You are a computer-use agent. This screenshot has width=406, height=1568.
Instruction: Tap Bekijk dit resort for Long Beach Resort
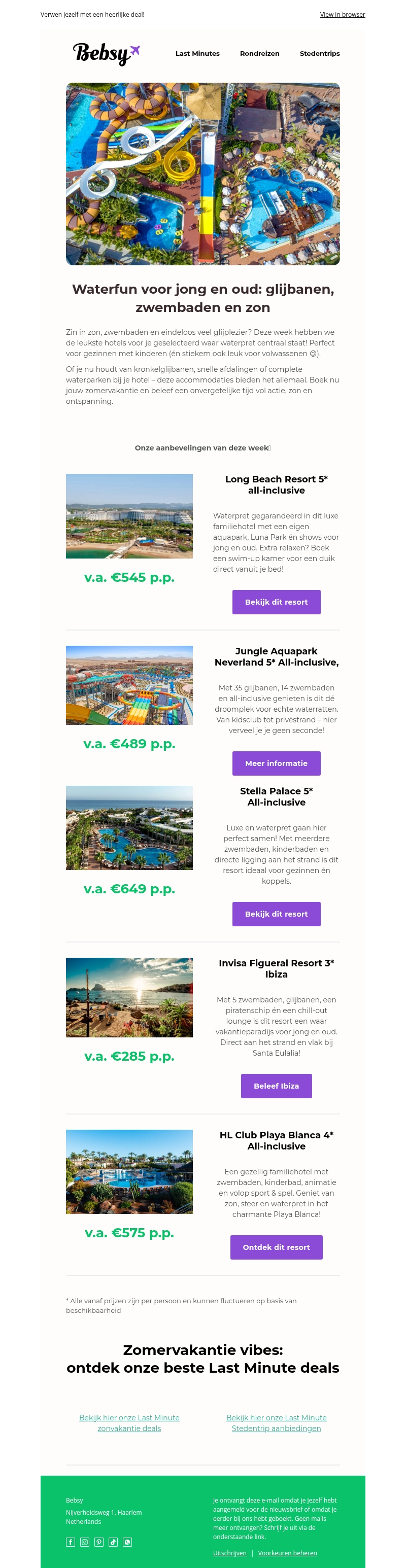[277, 602]
